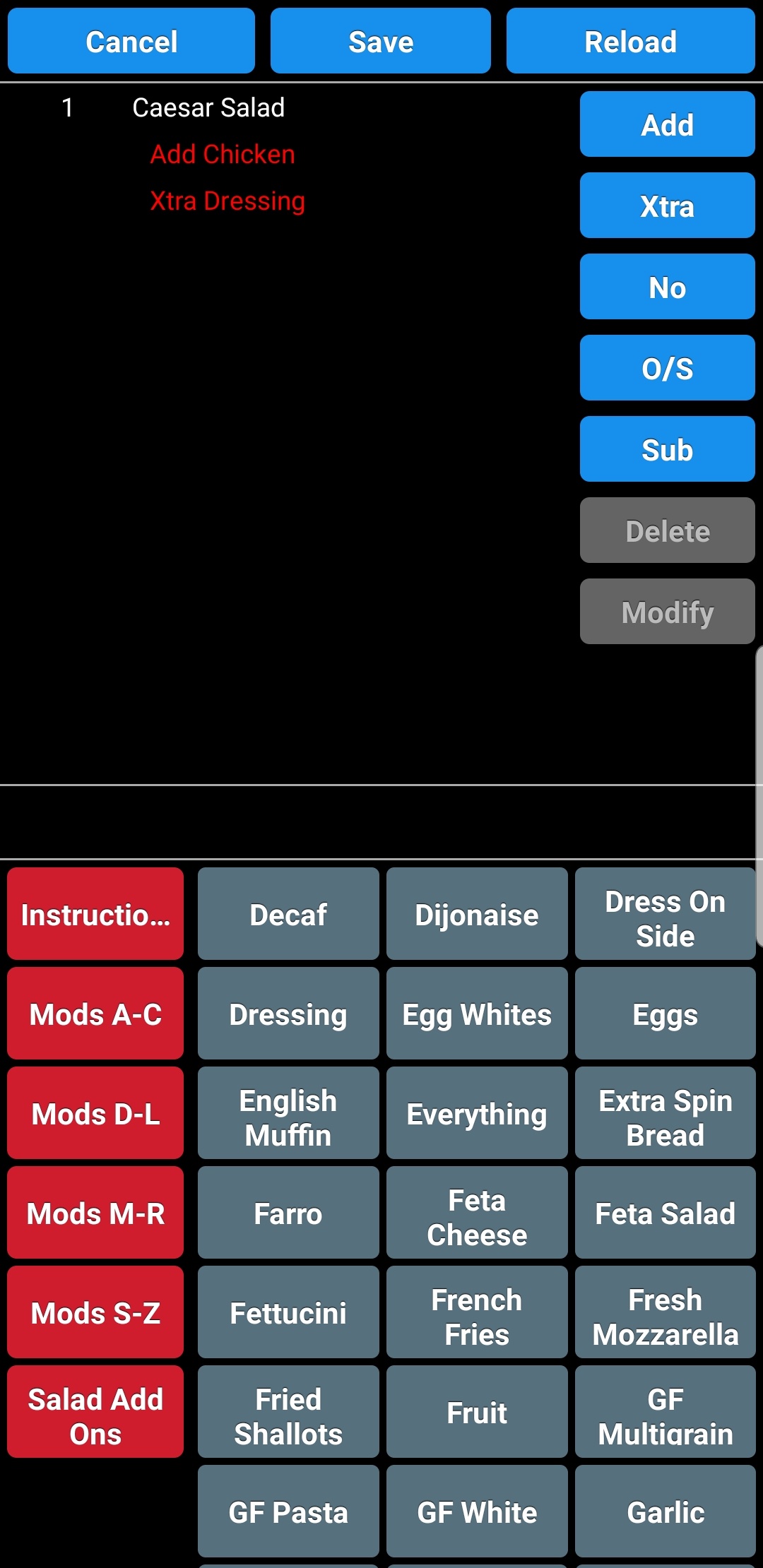This screenshot has width=763, height=1568.
Task: Pick the Feta Cheese modifier
Action: 477,1213
